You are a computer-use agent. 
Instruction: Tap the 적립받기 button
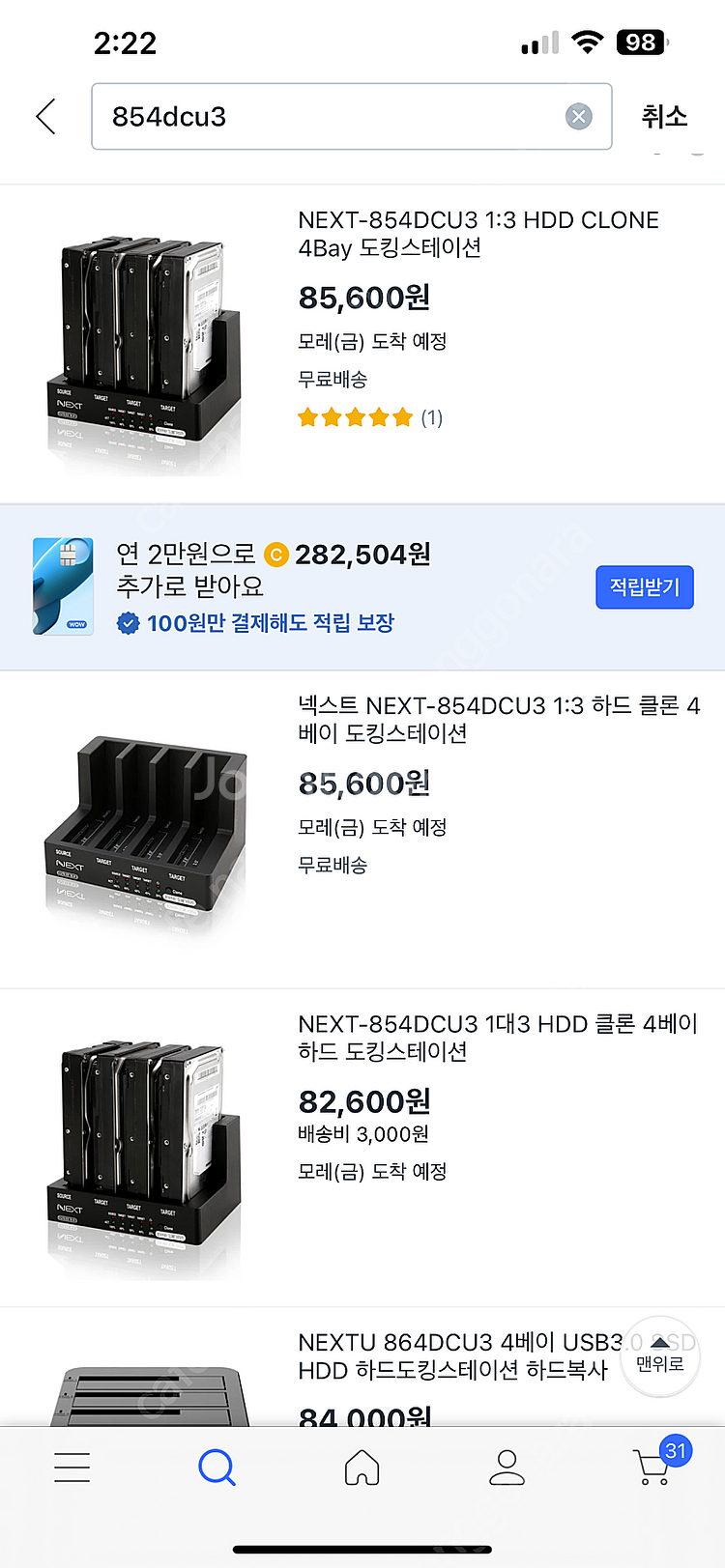click(644, 587)
